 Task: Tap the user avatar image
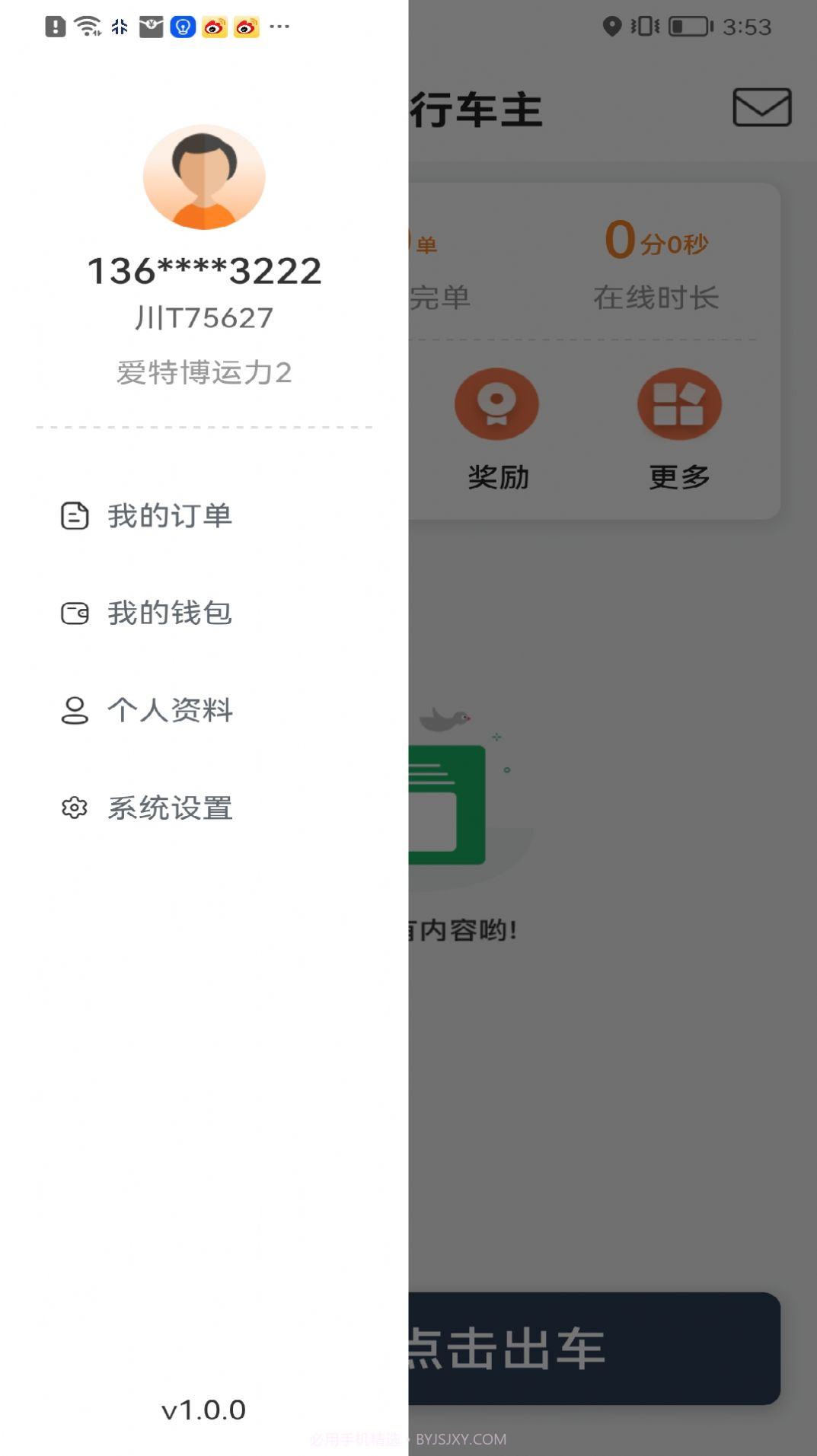[203, 177]
